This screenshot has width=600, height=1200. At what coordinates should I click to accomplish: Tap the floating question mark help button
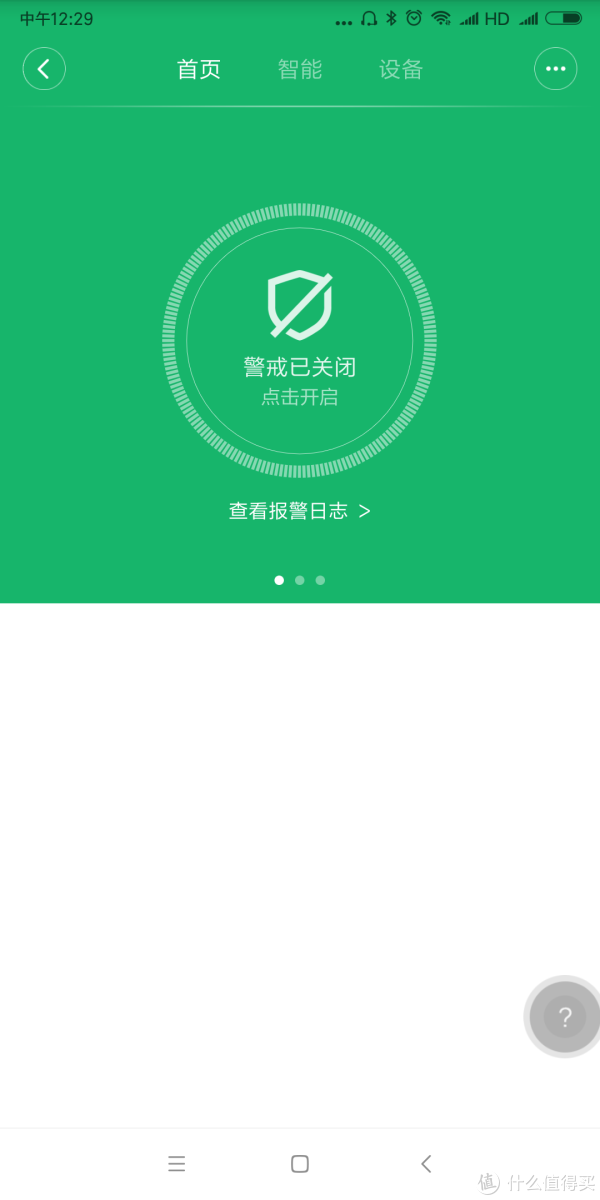tap(565, 1018)
